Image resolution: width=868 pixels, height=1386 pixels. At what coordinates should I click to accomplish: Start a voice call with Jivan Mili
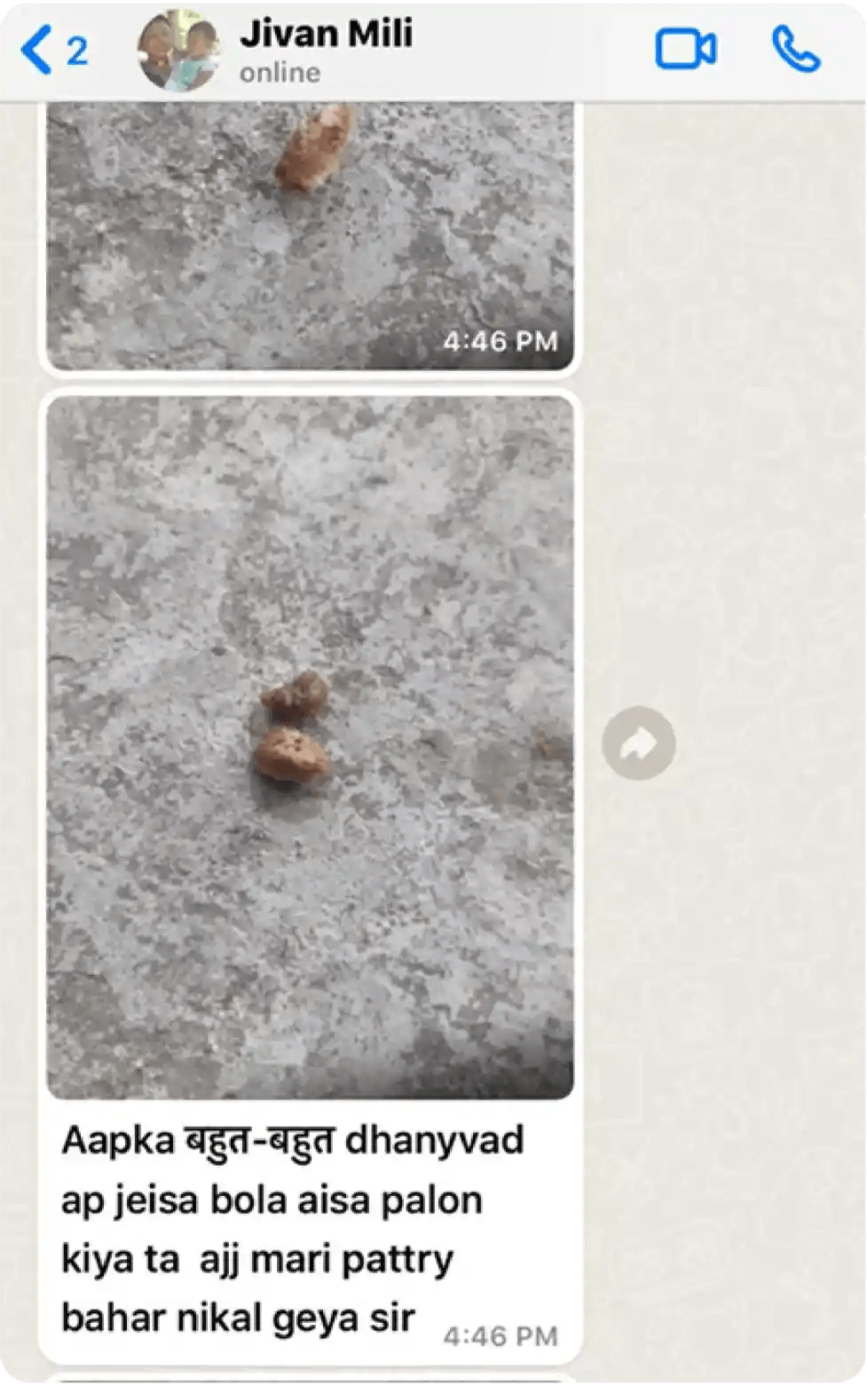795,50
